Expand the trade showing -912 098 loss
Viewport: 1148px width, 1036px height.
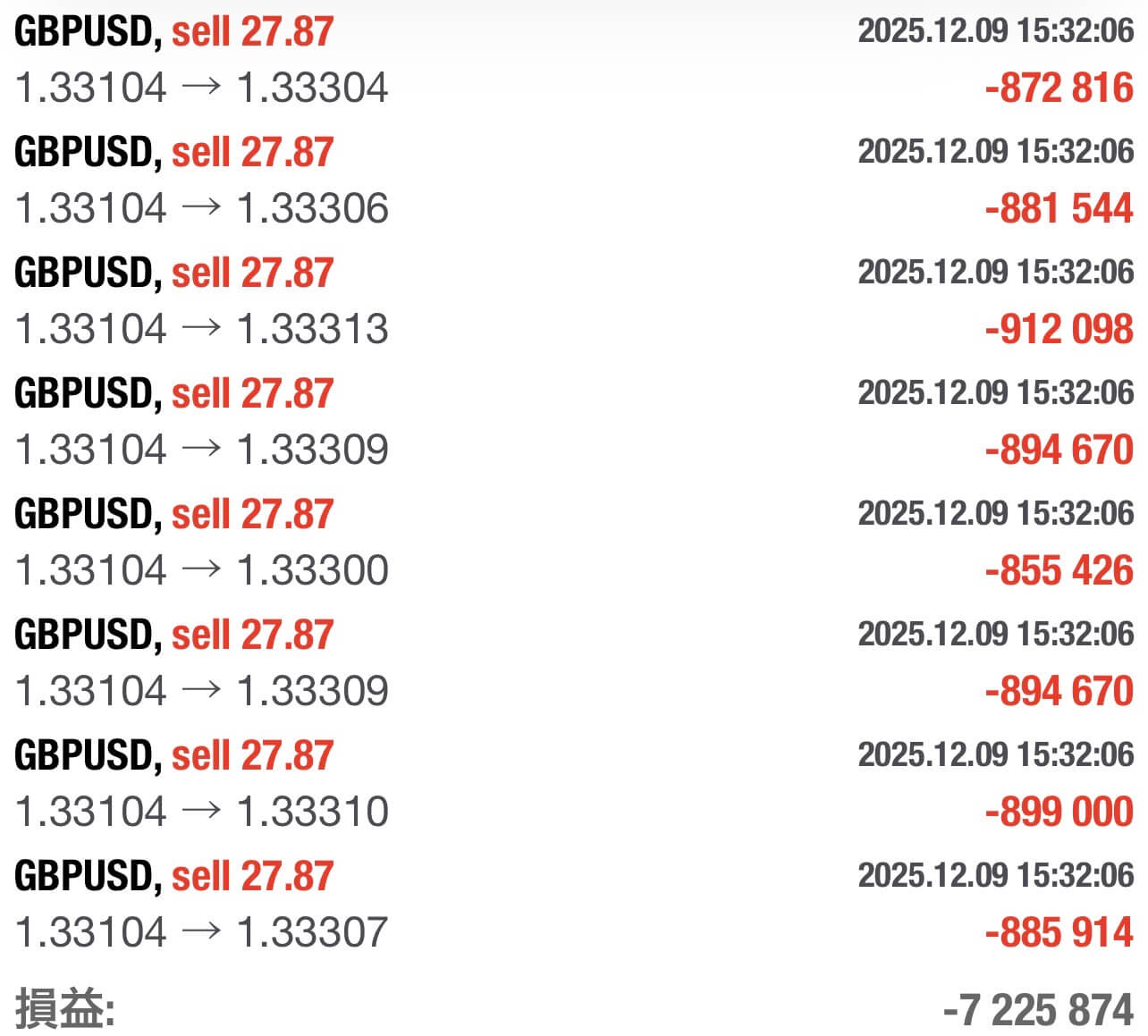572,301
